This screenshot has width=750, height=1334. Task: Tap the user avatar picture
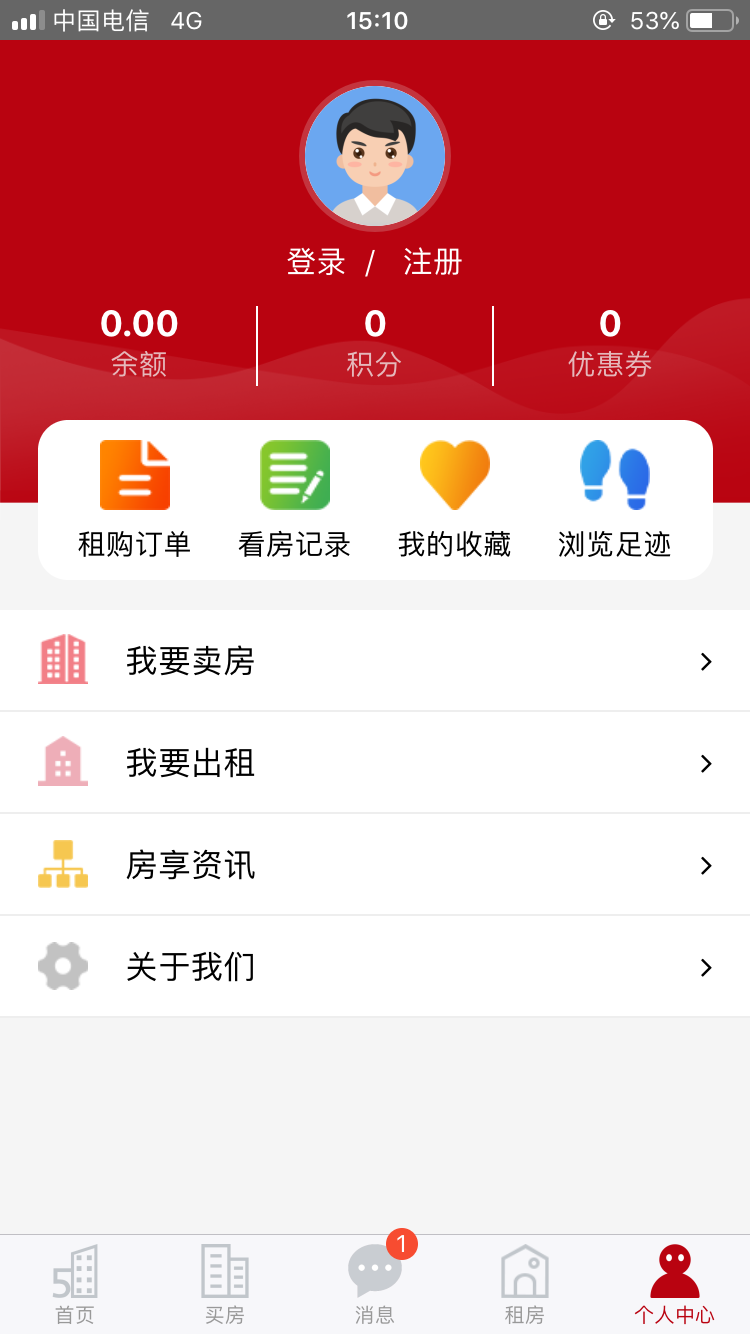375,156
